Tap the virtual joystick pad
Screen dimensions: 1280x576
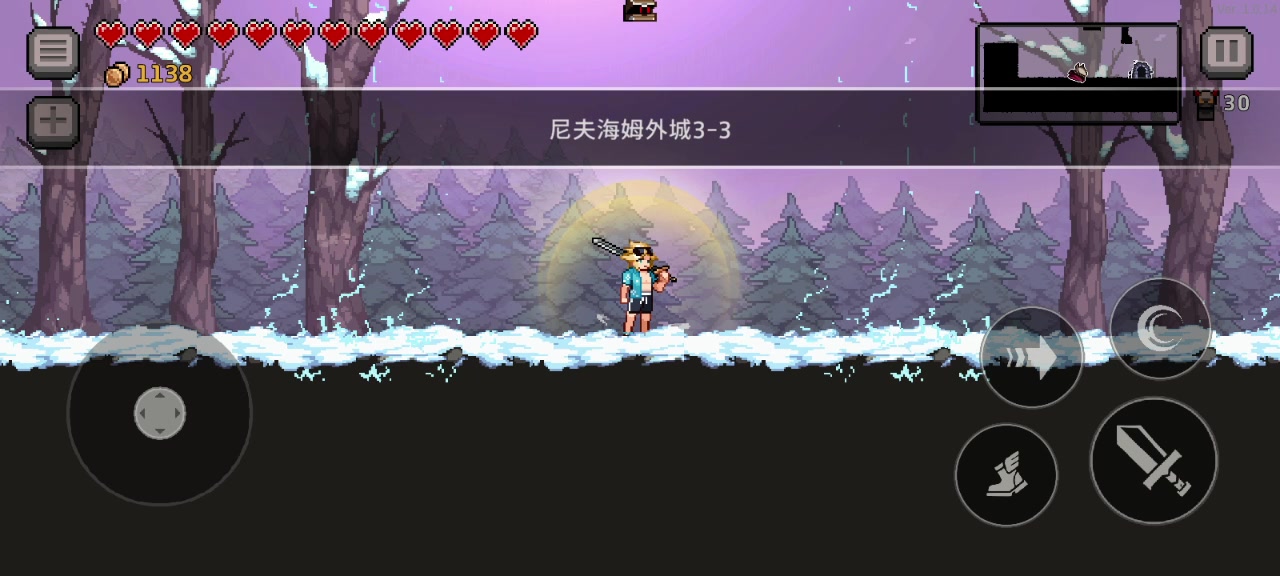pyautogui.click(x=160, y=412)
